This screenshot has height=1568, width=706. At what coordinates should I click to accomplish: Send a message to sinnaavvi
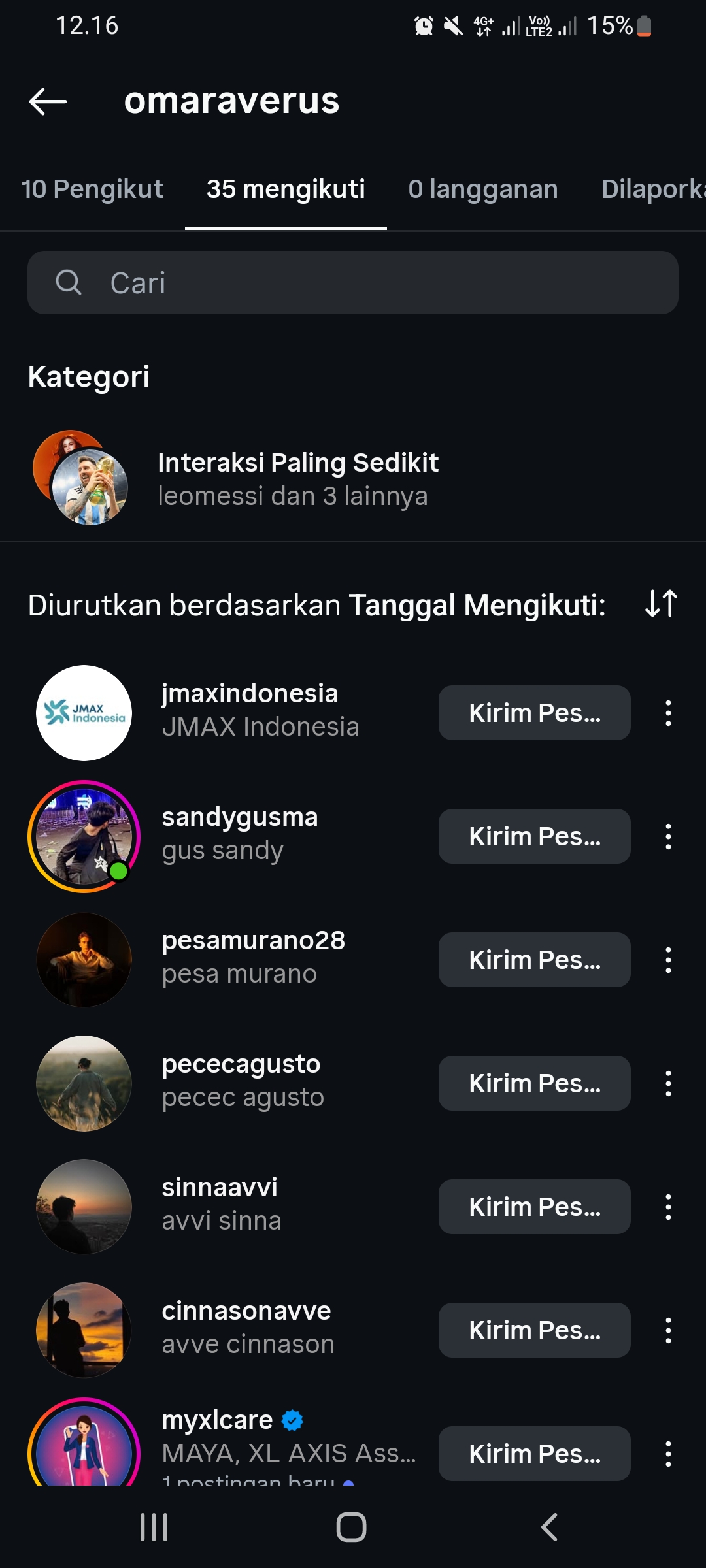534,1207
